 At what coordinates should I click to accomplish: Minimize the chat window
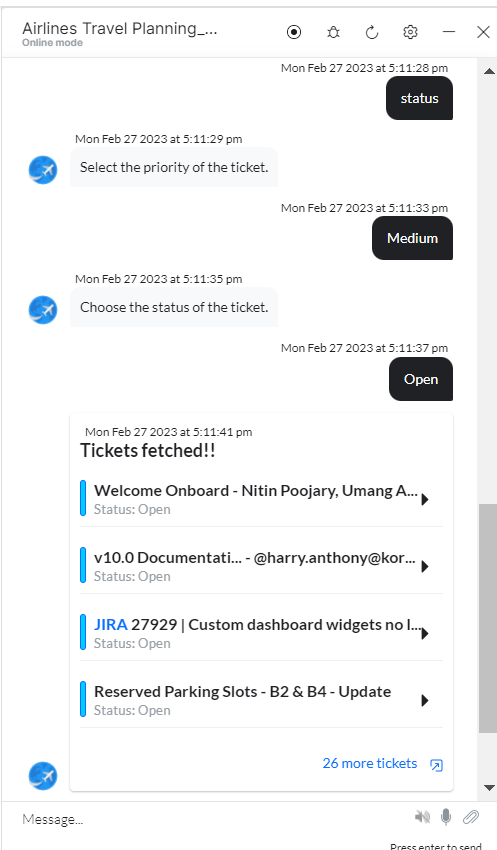[x=449, y=32]
